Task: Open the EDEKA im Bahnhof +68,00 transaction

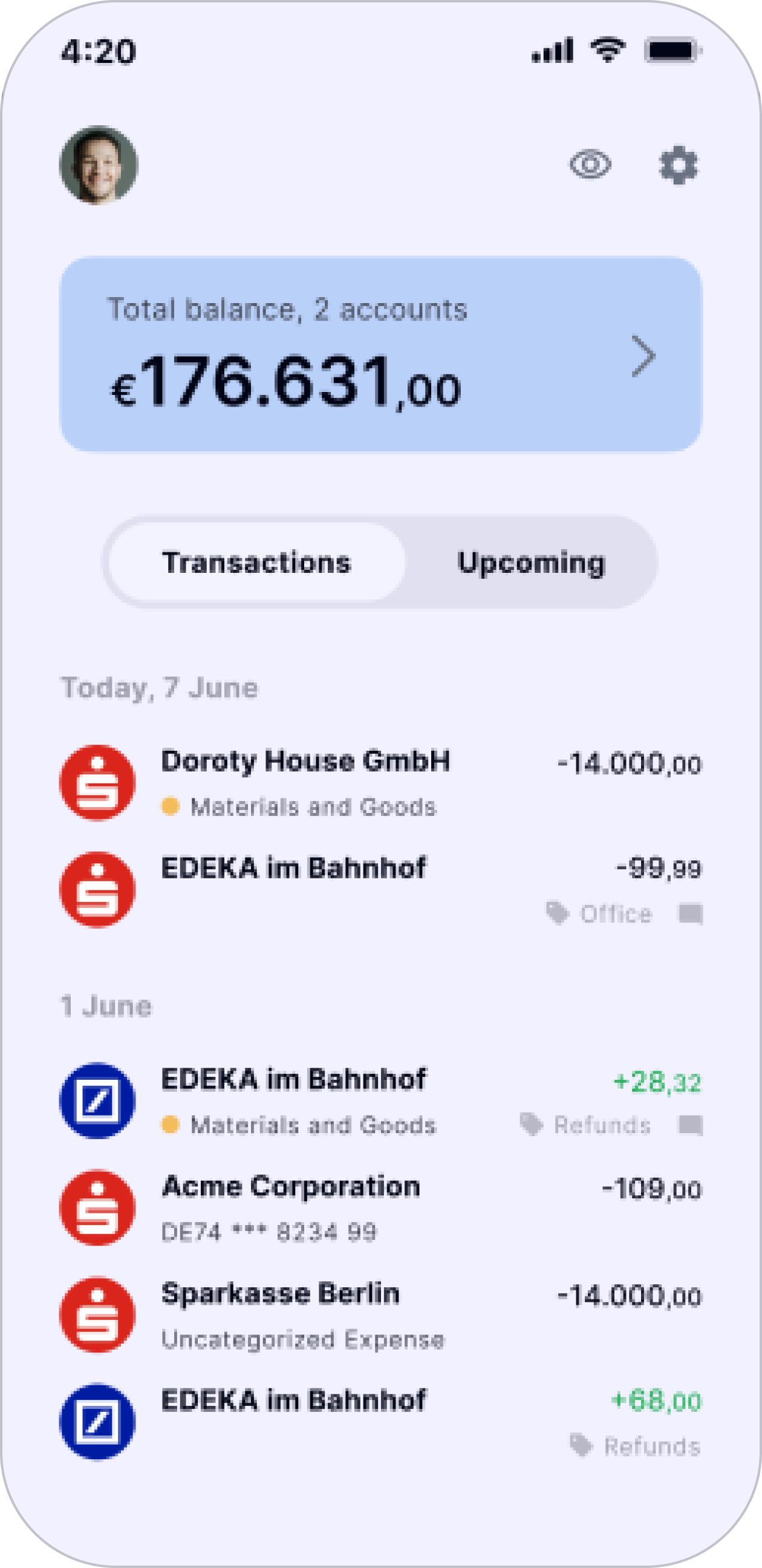Action: click(x=380, y=1422)
